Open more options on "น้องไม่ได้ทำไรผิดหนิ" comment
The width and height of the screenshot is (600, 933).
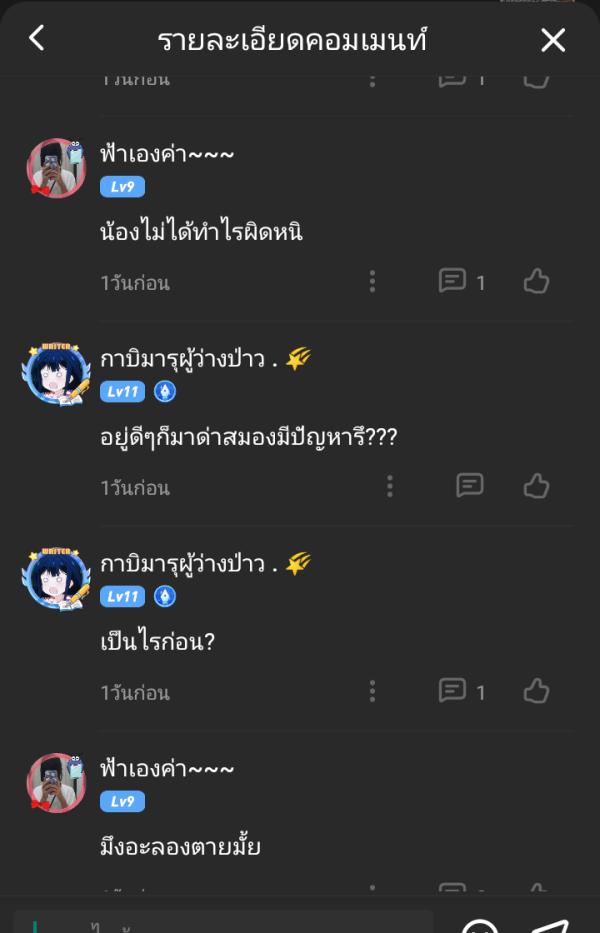tap(372, 282)
